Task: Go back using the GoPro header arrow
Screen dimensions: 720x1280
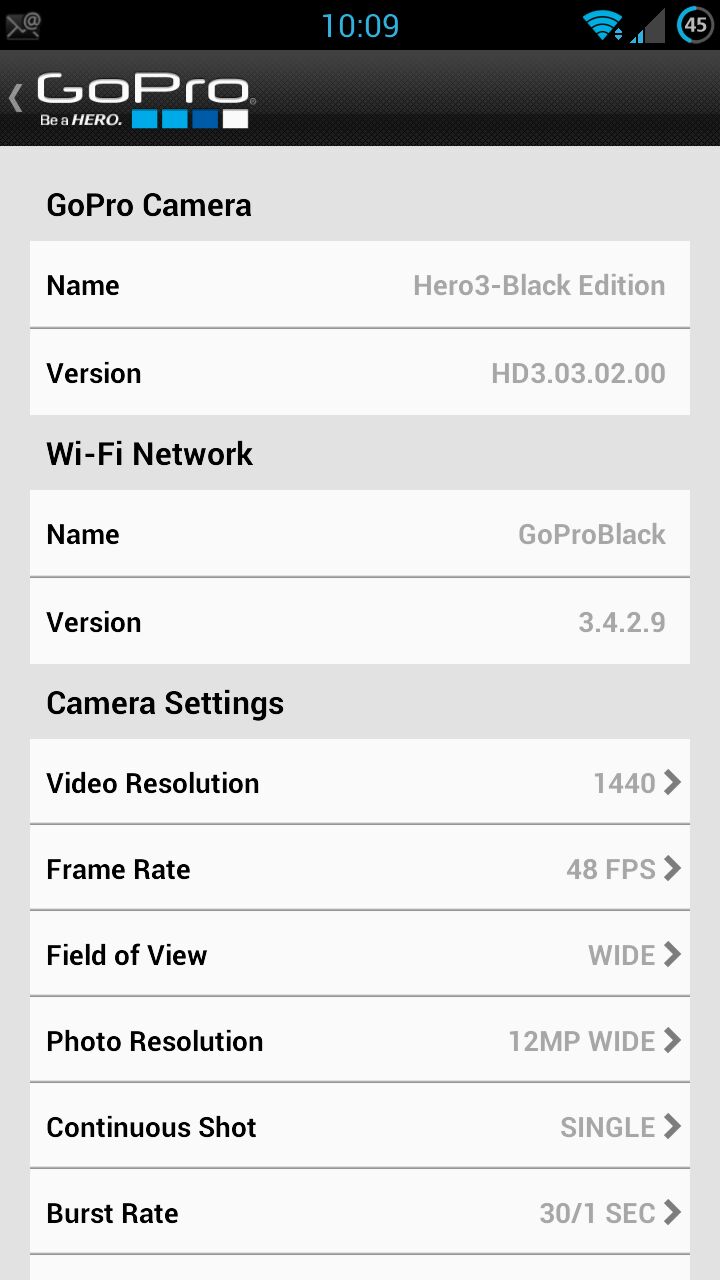Action: point(16,98)
